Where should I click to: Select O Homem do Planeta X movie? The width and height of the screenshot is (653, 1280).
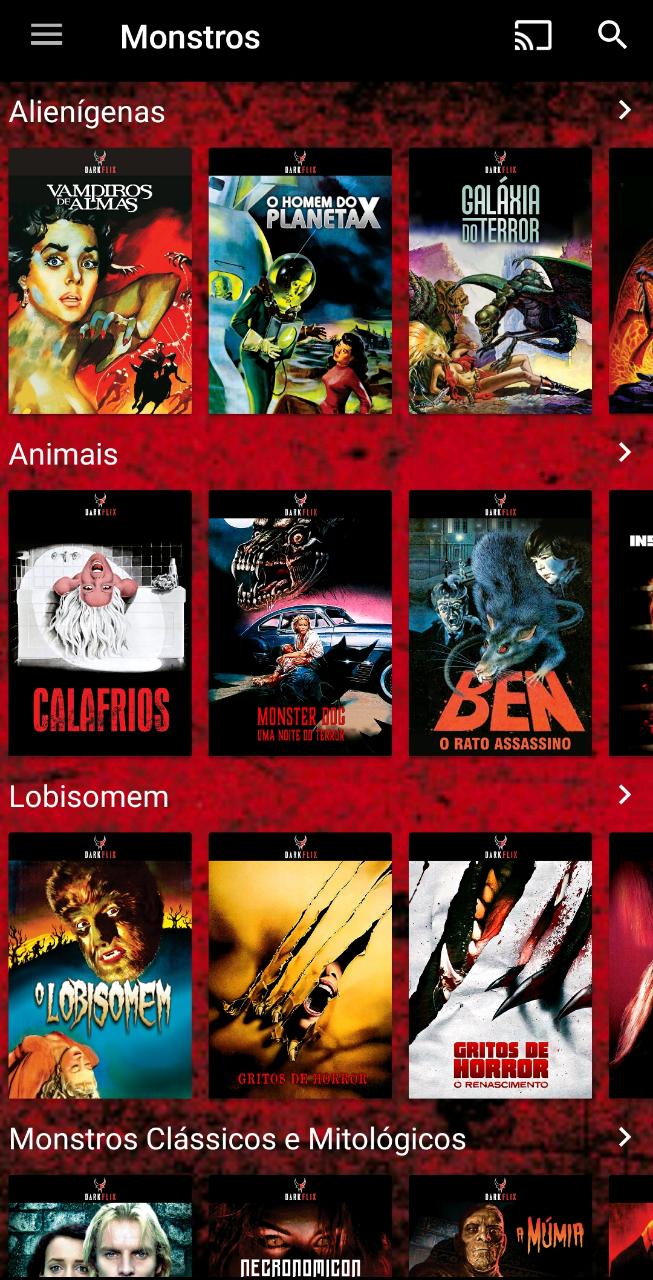tap(300, 281)
